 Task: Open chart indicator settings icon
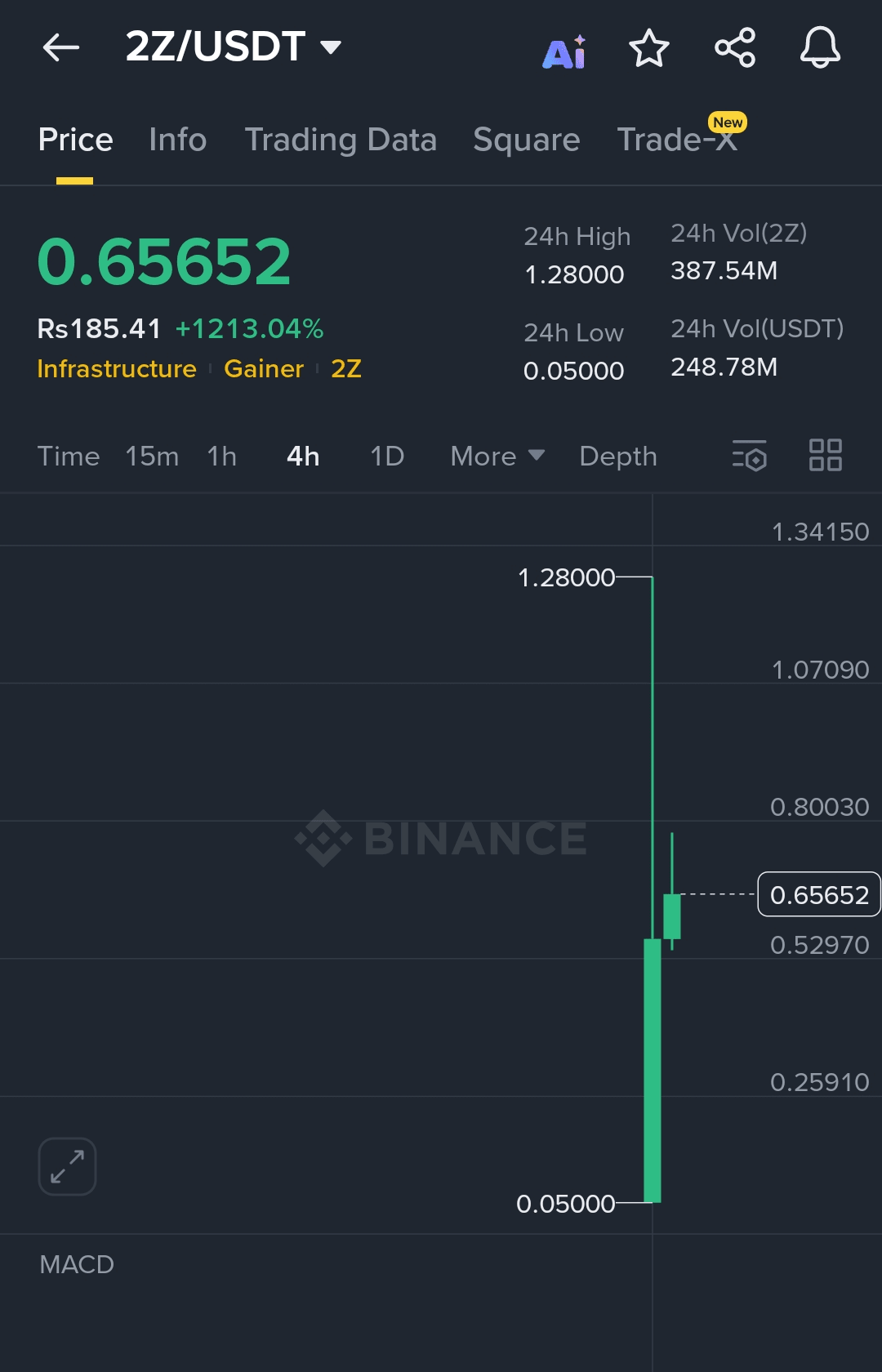749,456
